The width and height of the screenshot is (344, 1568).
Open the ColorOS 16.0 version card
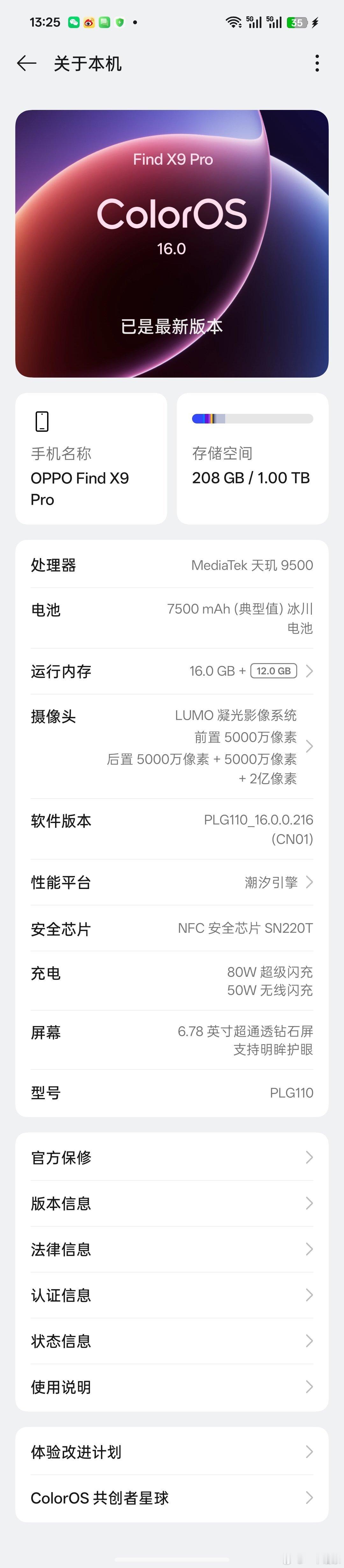[172, 243]
